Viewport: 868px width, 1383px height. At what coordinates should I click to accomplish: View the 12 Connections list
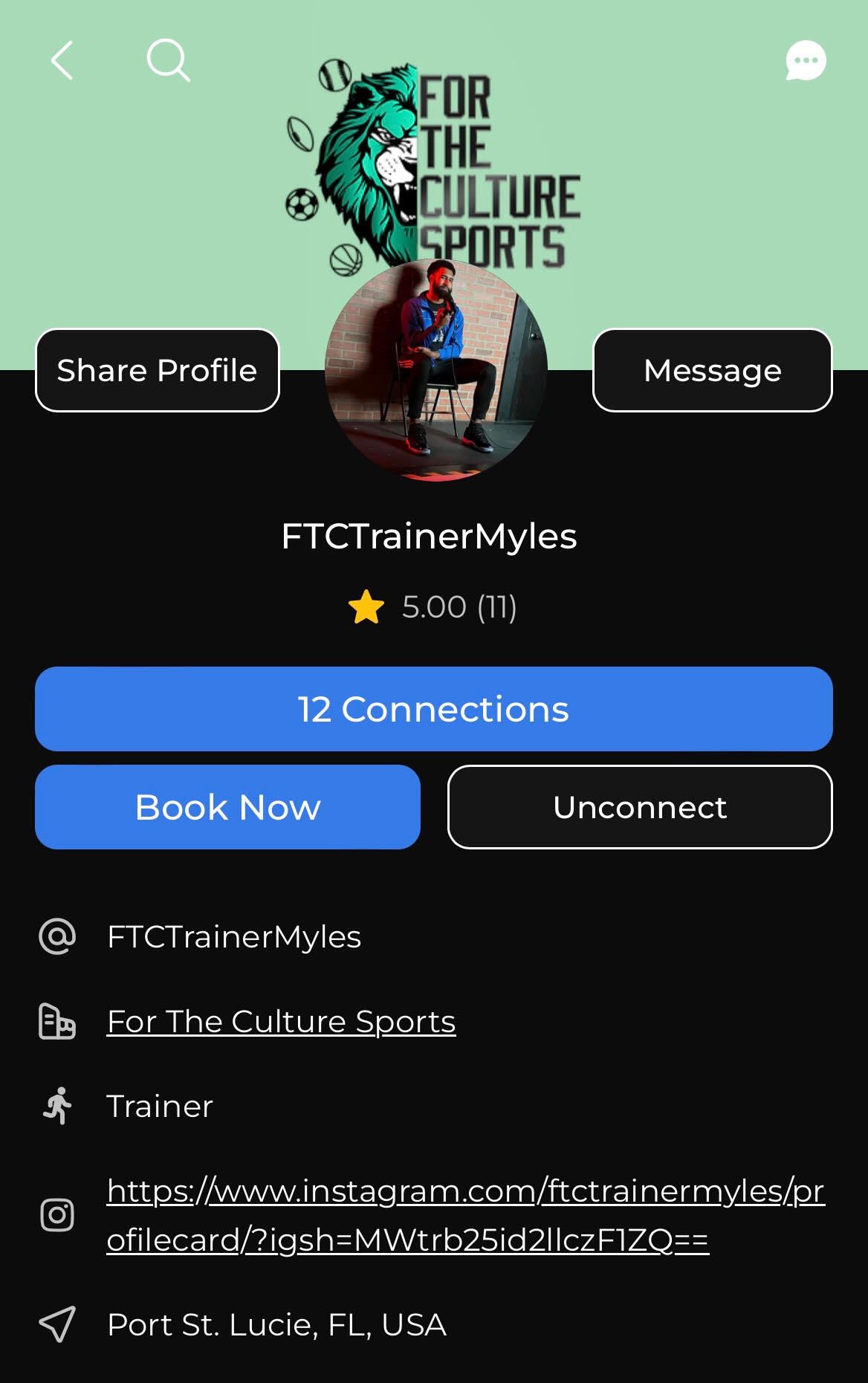433,709
